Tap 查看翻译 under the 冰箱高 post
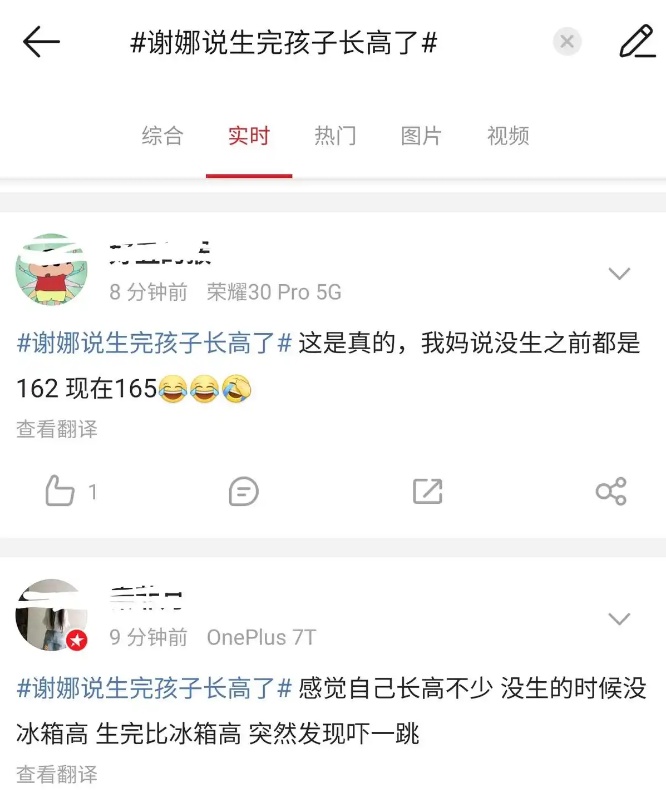 coord(57,773)
